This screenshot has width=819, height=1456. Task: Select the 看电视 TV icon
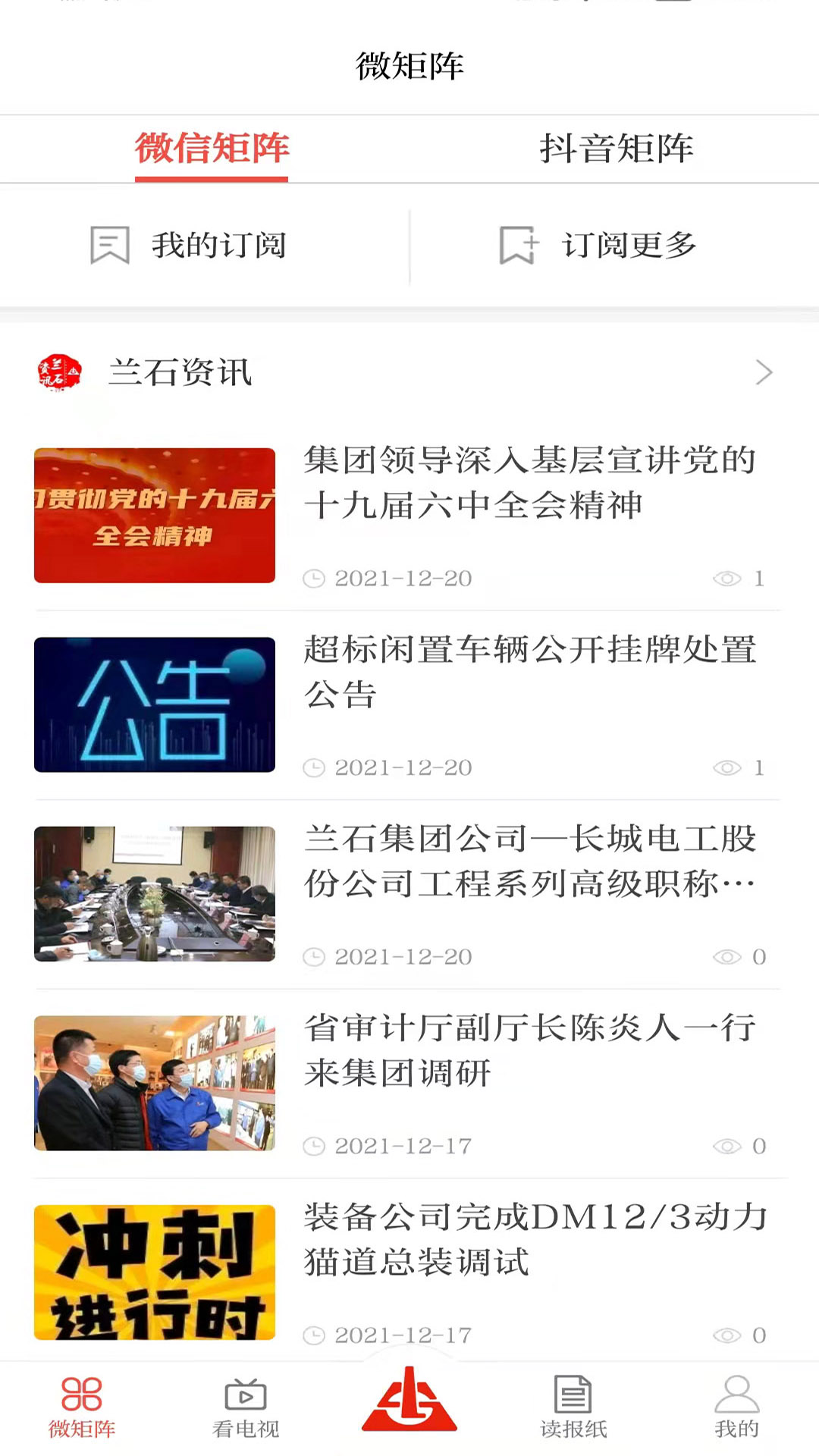click(x=244, y=1403)
